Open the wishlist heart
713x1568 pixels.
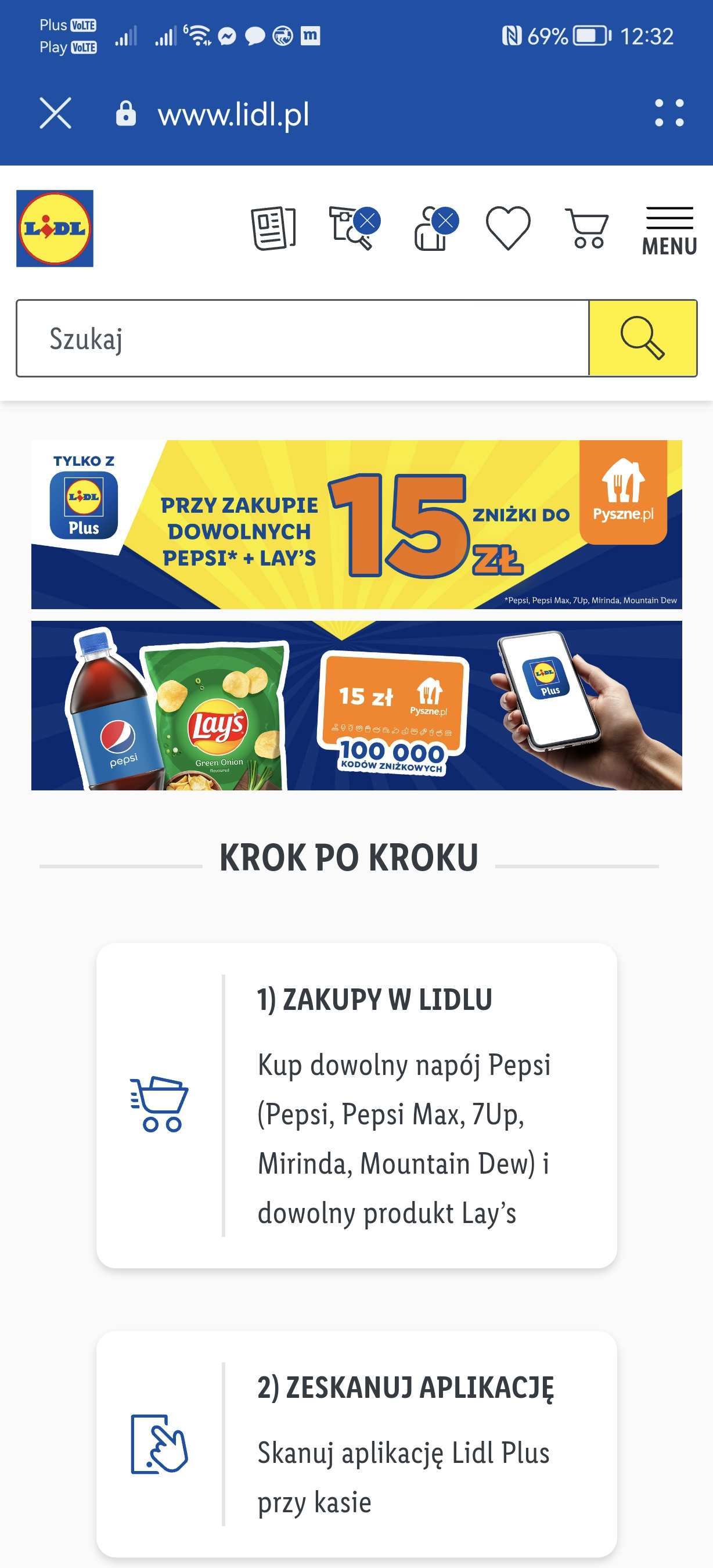(x=508, y=228)
